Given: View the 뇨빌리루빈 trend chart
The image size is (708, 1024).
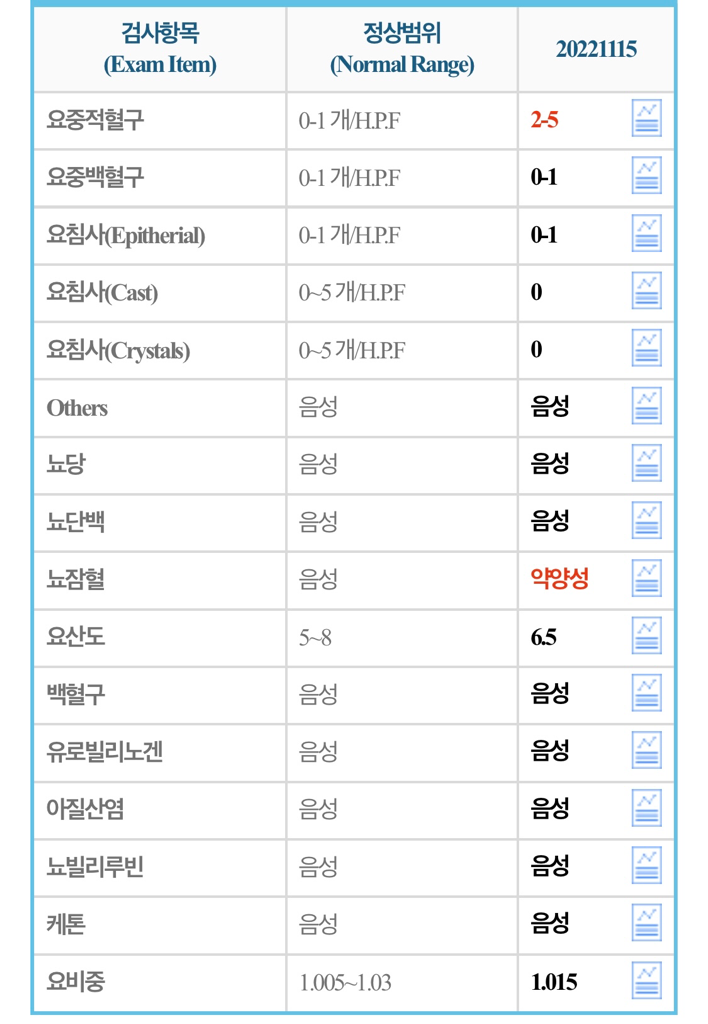Looking at the screenshot, I should (646, 864).
